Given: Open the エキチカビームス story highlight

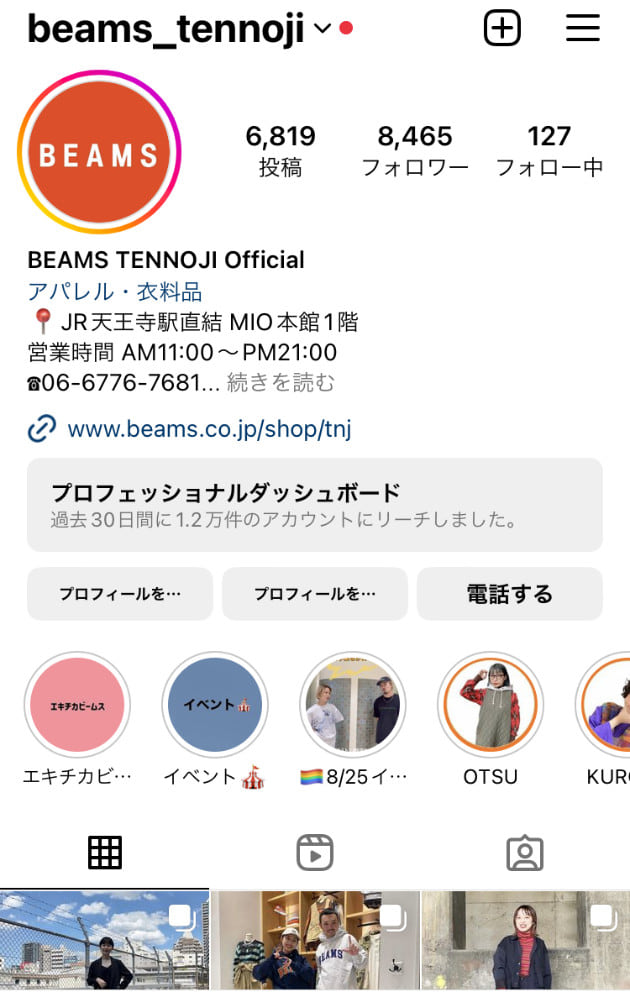Looking at the screenshot, I should click(77, 705).
